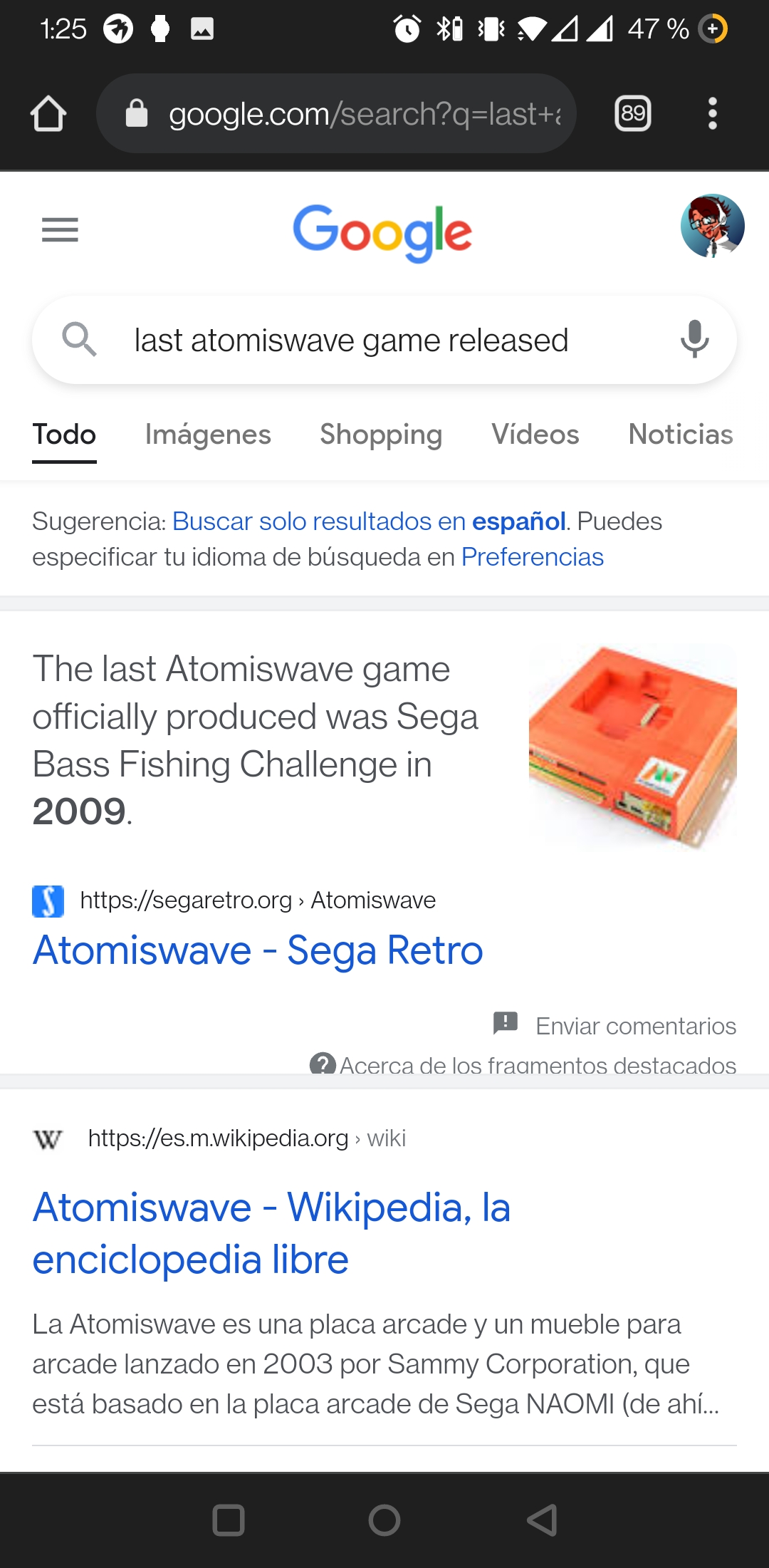Viewport: 769px width, 1568px height.
Task: Switch to the Imágenes tab
Action: 208,434
